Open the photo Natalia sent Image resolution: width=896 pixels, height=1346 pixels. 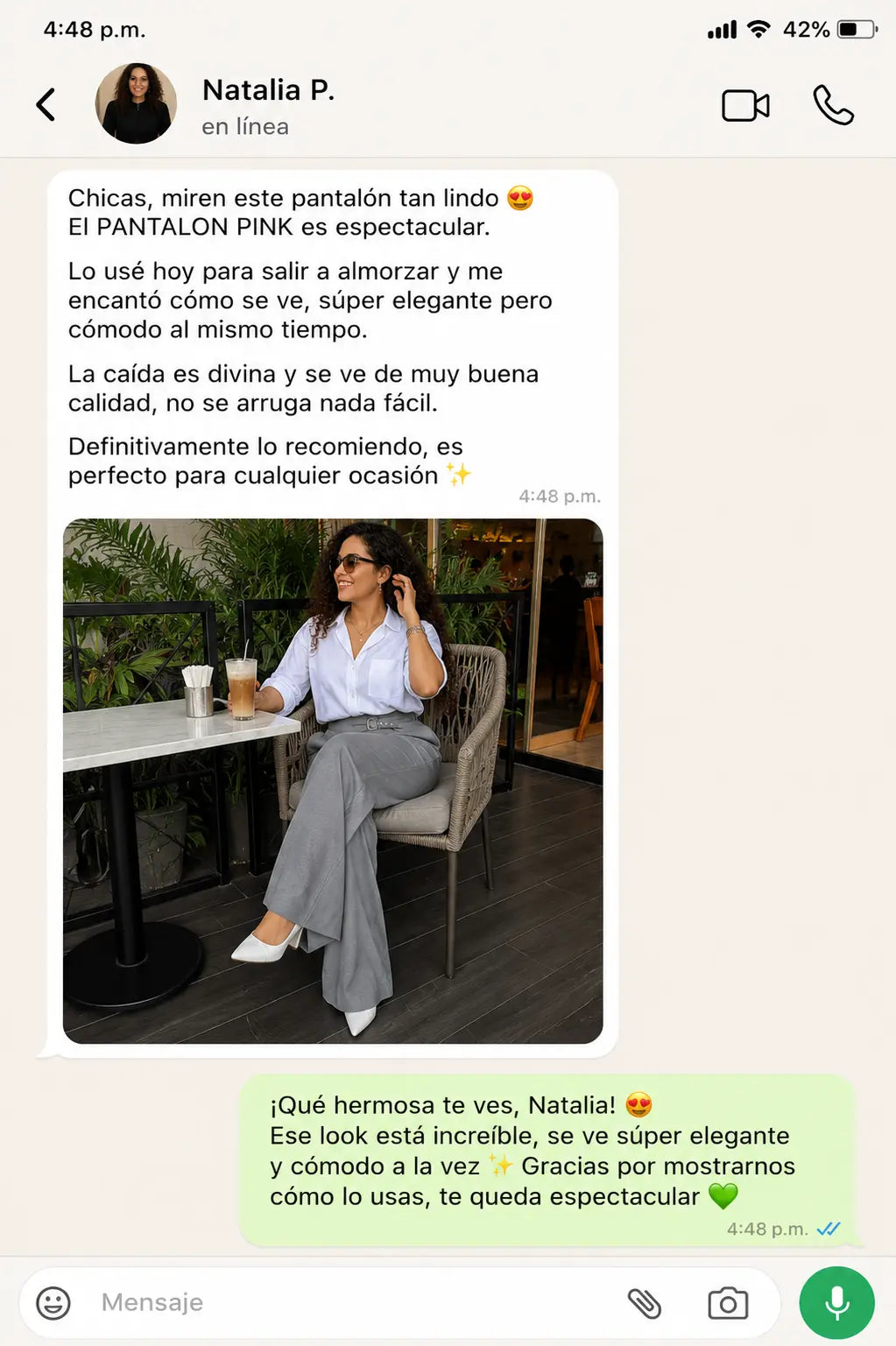[x=333, y=780]
